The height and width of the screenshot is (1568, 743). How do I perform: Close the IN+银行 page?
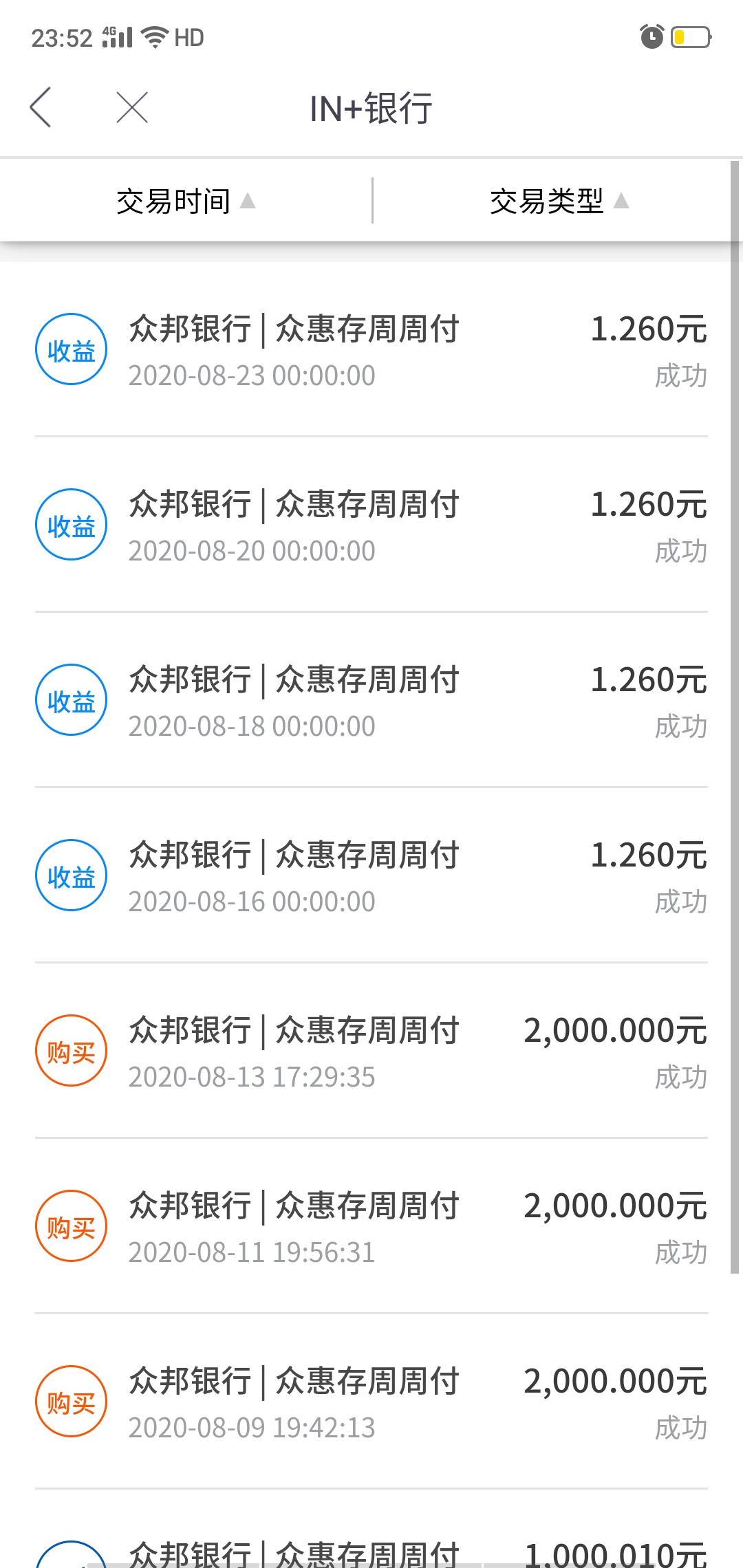pos(132,107)
